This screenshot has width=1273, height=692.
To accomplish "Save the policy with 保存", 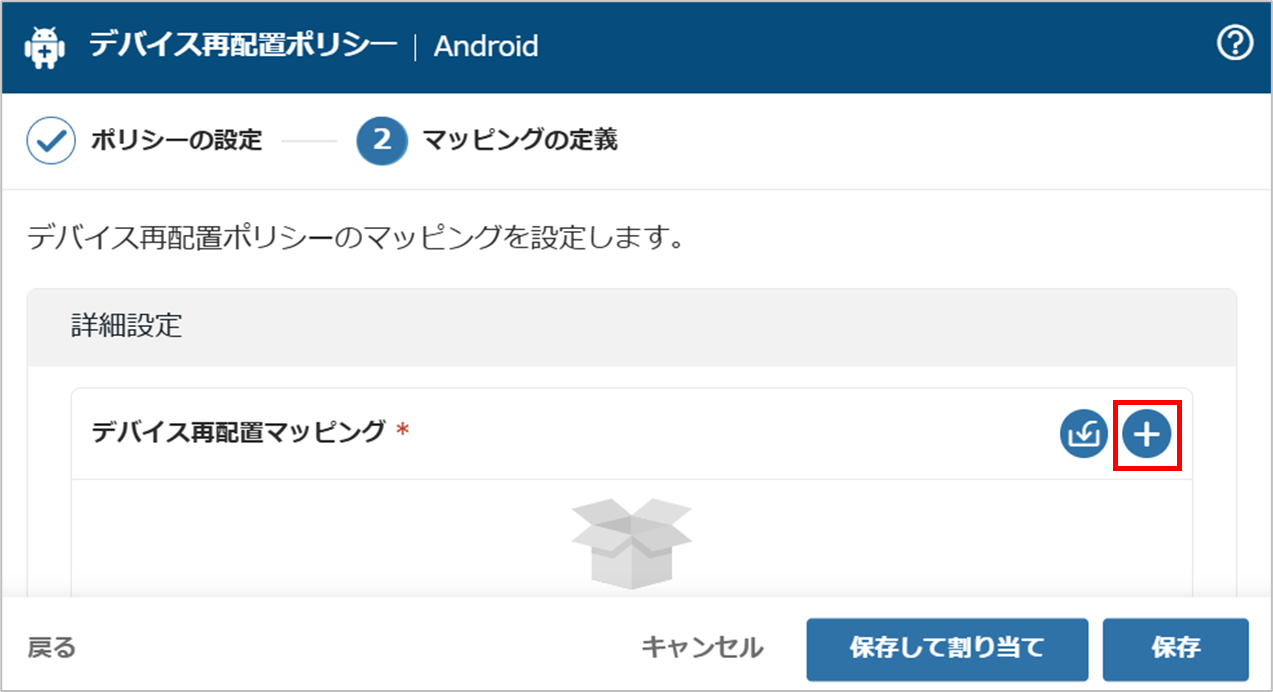I will (x=1175, y=648).
